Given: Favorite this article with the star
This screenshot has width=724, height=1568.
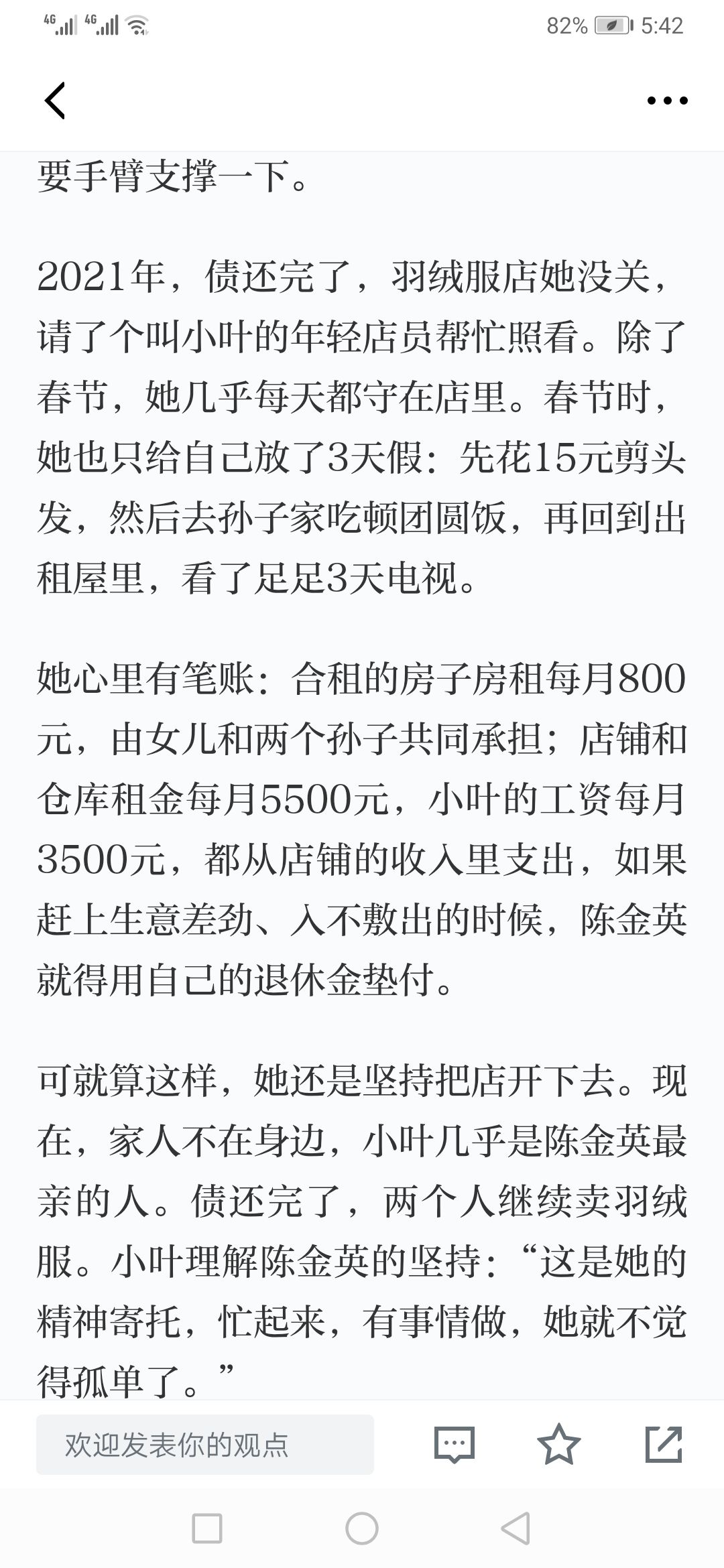Looking at the screenshot, I should [559, 1444].
